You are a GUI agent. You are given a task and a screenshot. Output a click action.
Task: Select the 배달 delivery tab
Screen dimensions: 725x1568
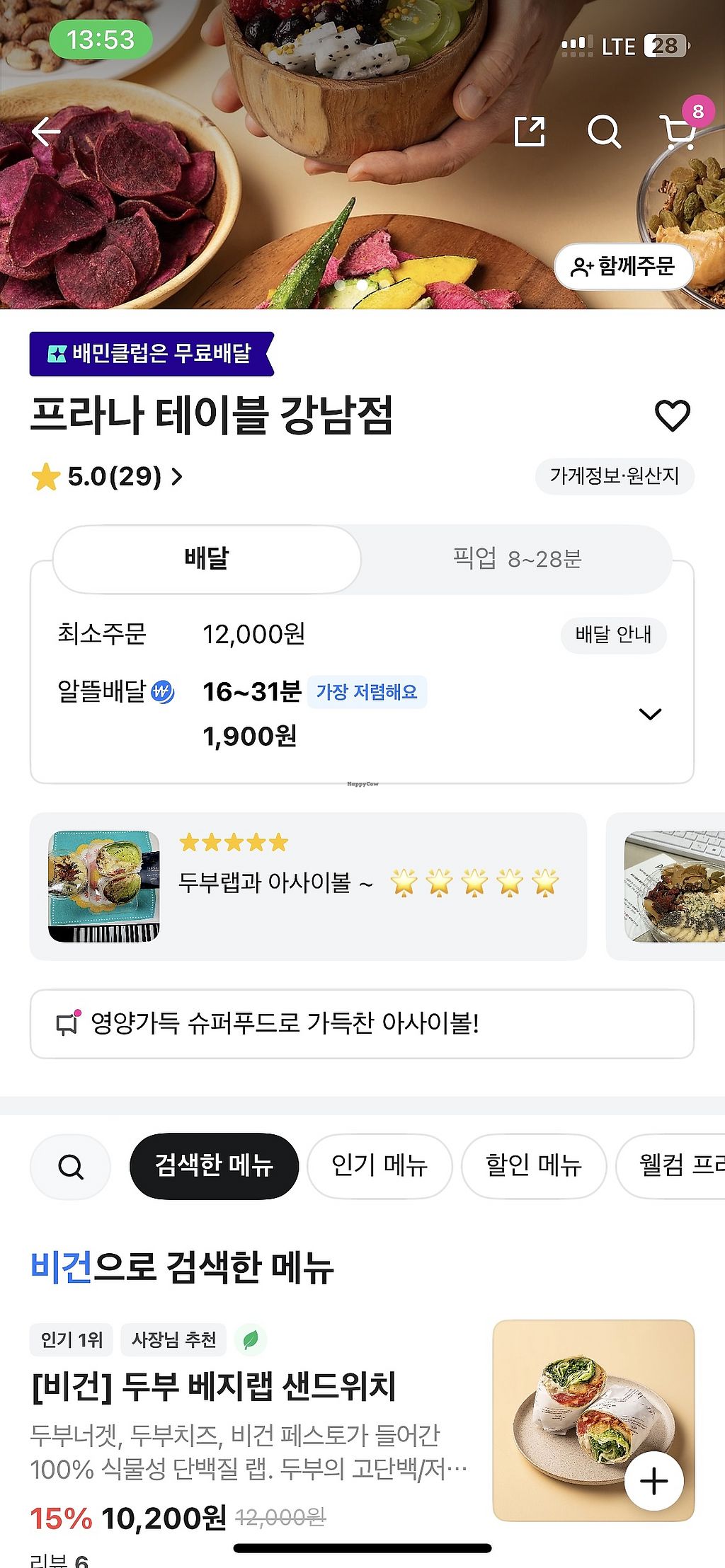(x=207, y=559)
